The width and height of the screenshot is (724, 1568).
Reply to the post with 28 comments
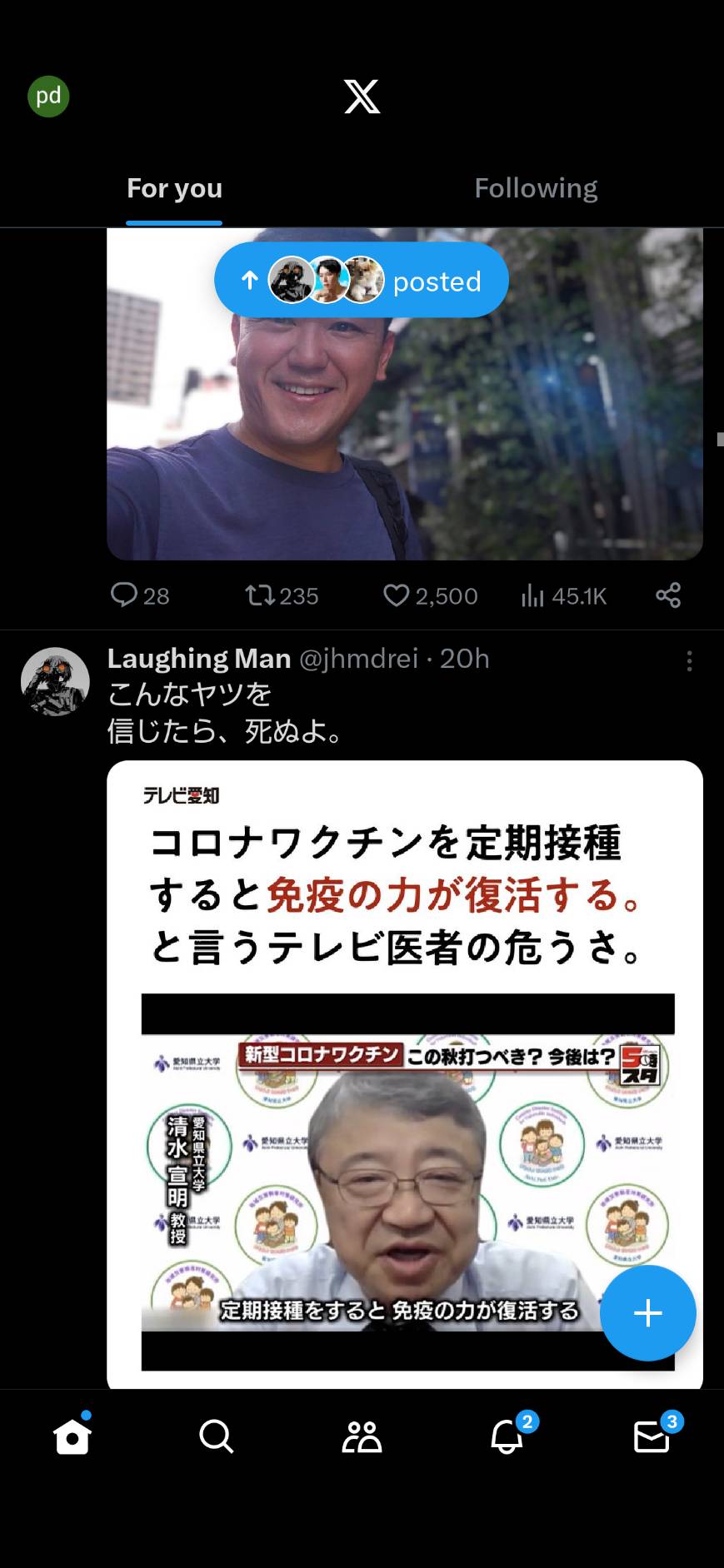(140, 595)
